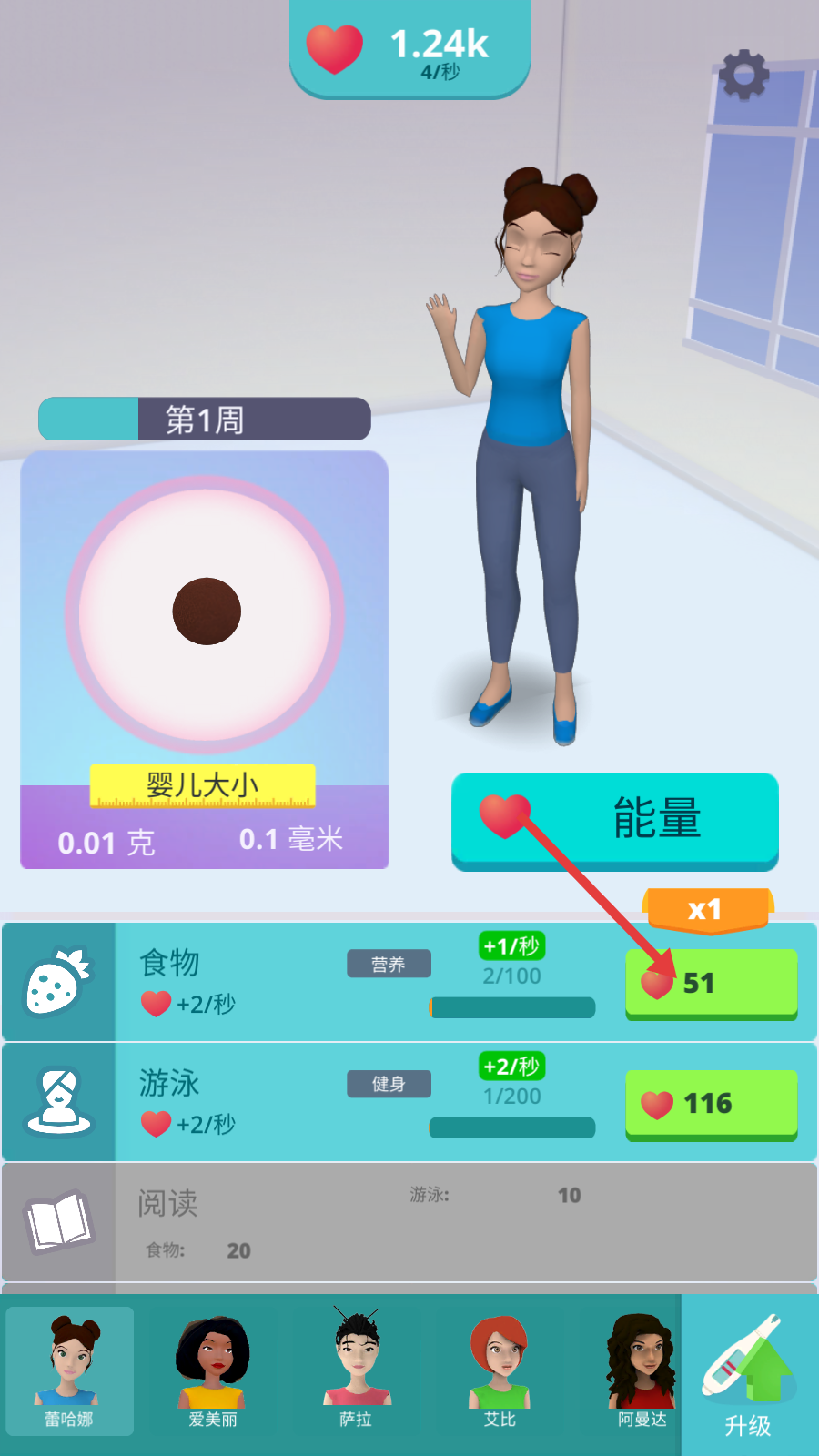This screenshot has width=819, height=1456.
Task: Select character 蕾哈娜
Action: [x=69, y=1371]
